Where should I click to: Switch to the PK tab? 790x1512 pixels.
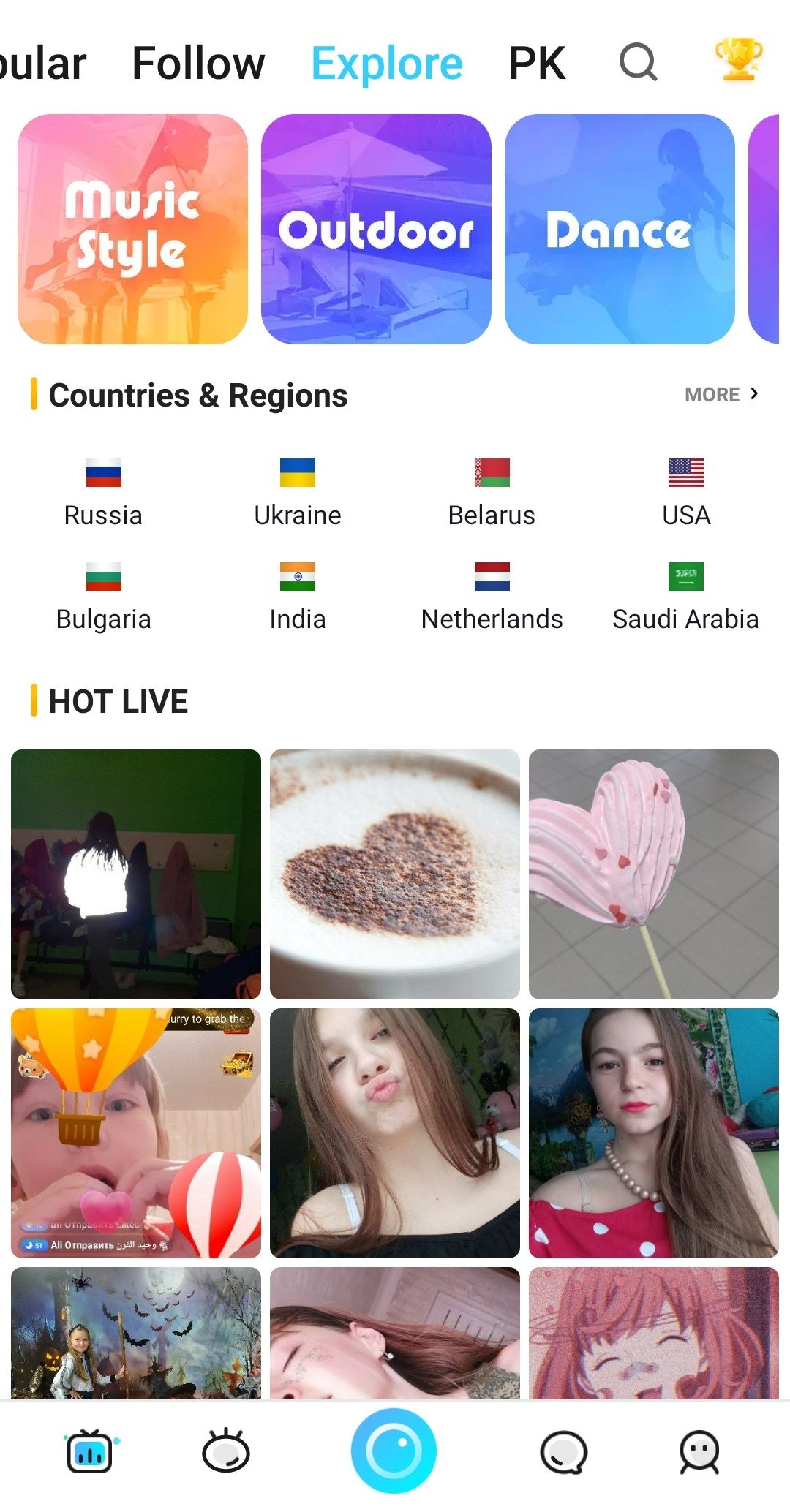click(x=537, y=63)
